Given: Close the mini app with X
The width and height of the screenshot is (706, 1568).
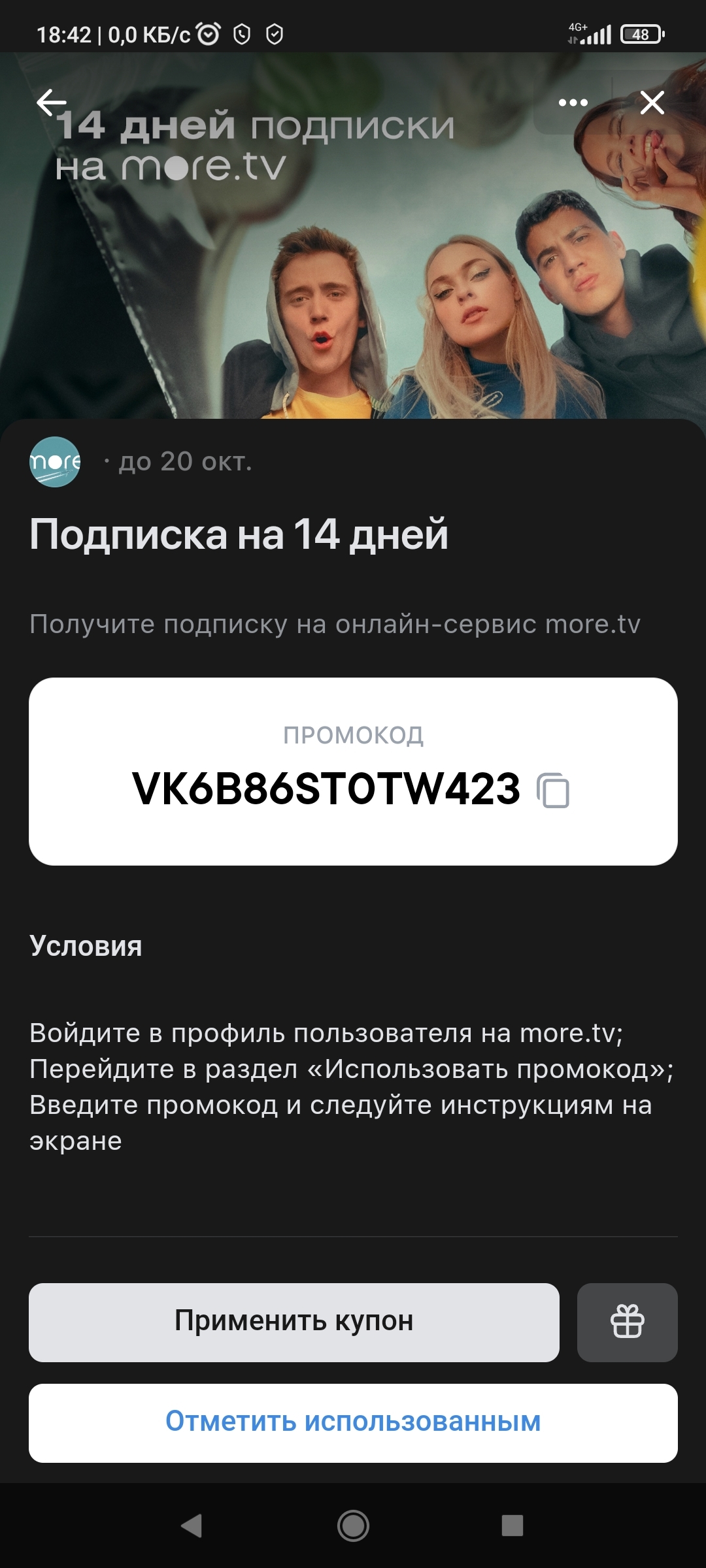Looking at the screenshot, I should (652, 103).
